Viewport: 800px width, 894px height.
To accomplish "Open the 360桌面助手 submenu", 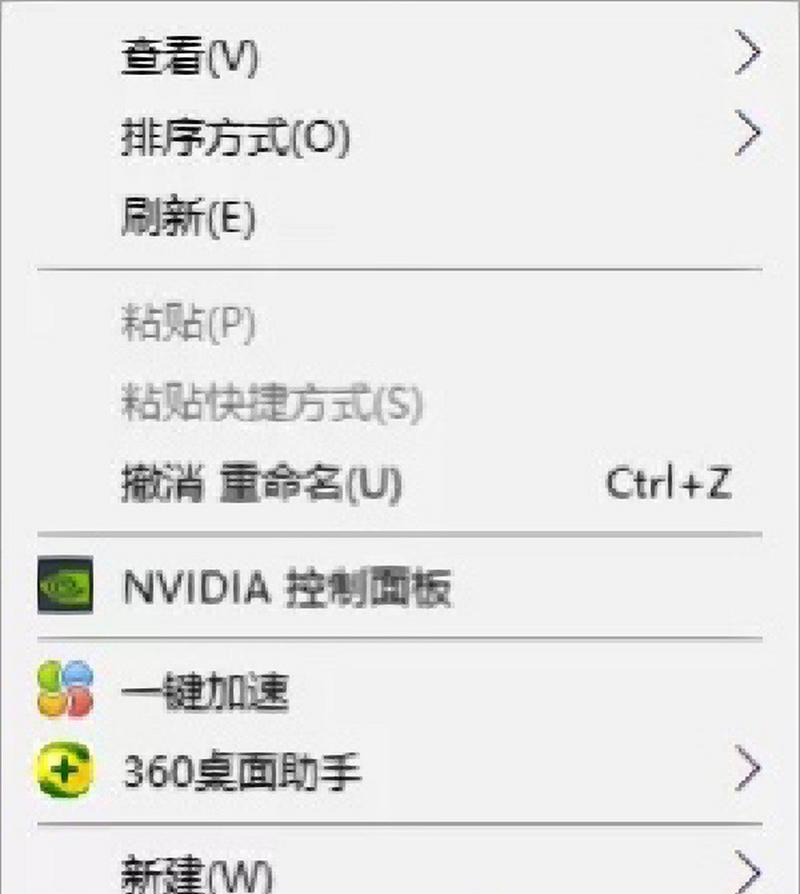I will tap(240, 770).
